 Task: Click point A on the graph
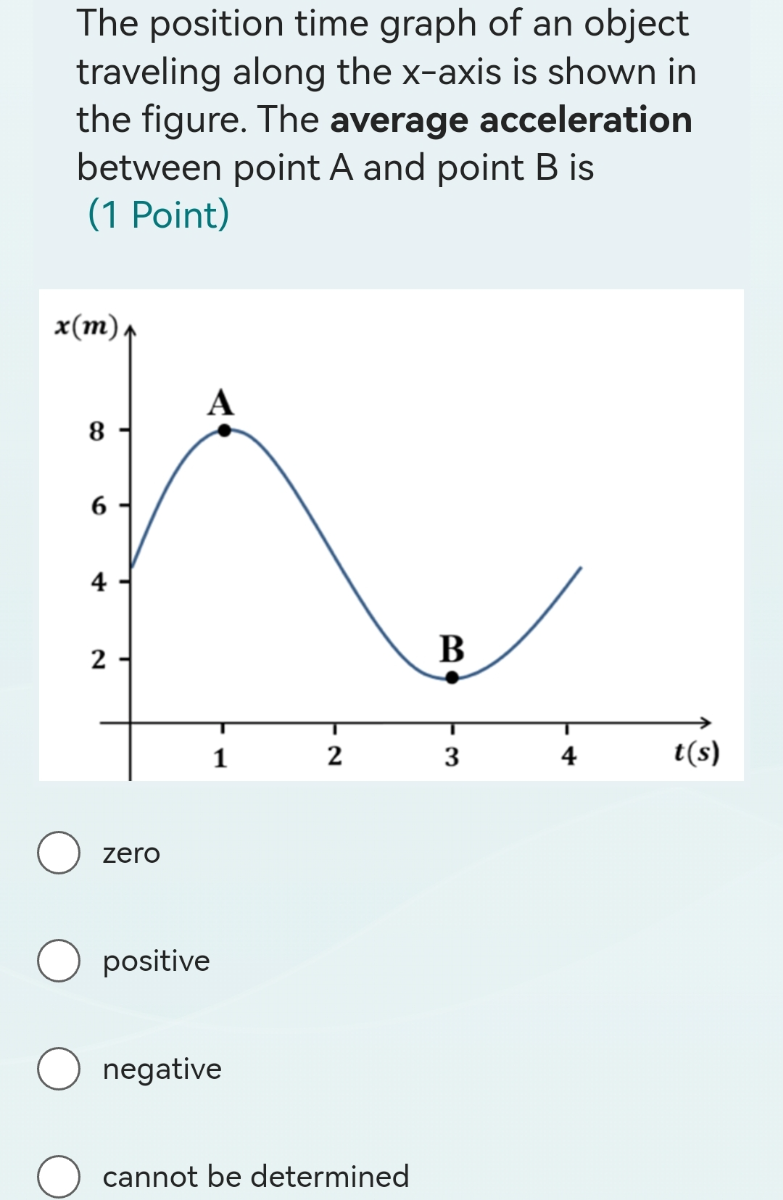pyautogui.click(x=224, y=430)
